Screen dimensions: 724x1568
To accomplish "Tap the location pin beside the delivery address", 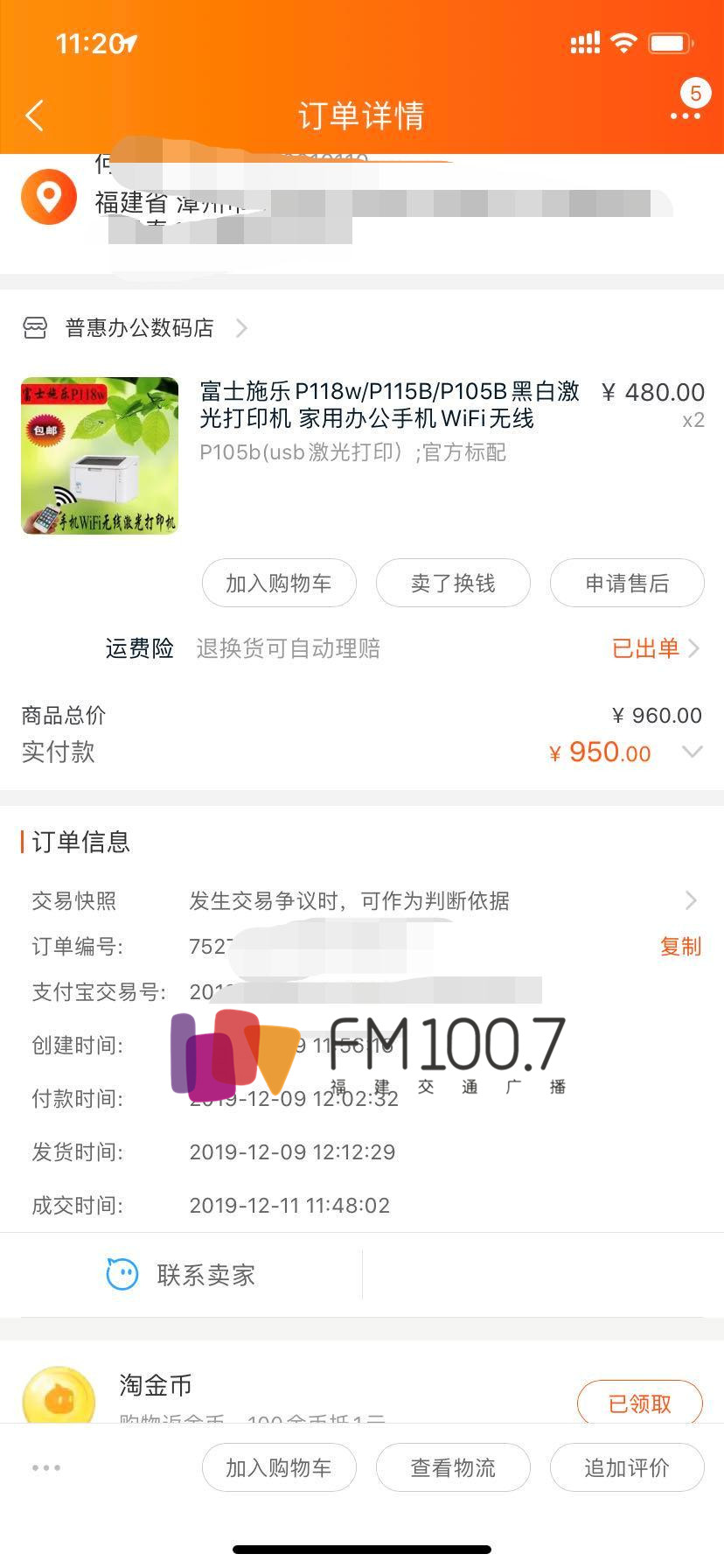I will click(48, 196).
